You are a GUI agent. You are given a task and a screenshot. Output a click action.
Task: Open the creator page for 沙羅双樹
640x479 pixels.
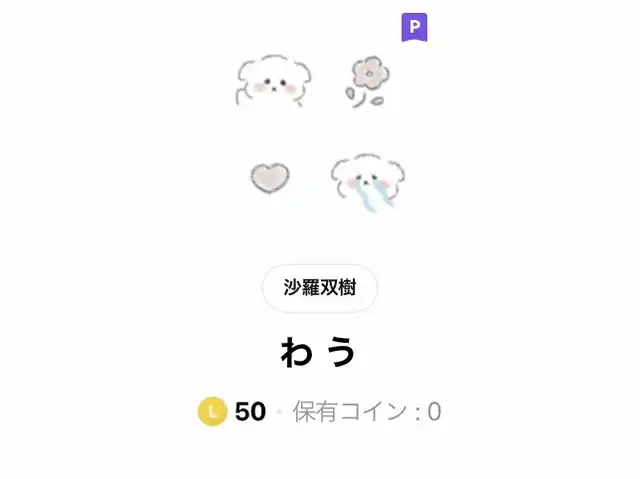[320, 289]
